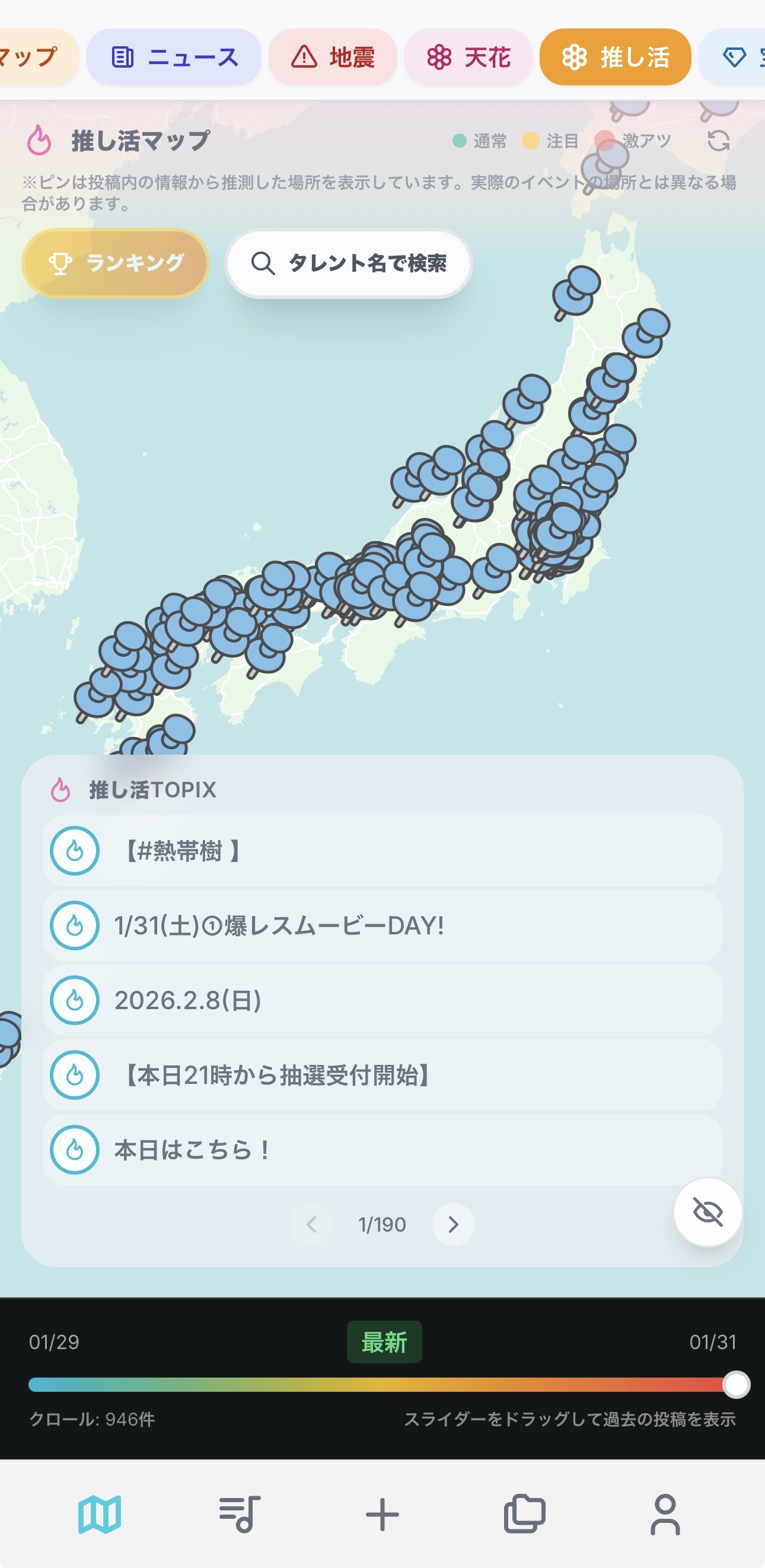This screenshot has width=765, height=1568.
Task: Go to the next TOPIX page with the right chevron
Action: click(x=453, y=1224)
